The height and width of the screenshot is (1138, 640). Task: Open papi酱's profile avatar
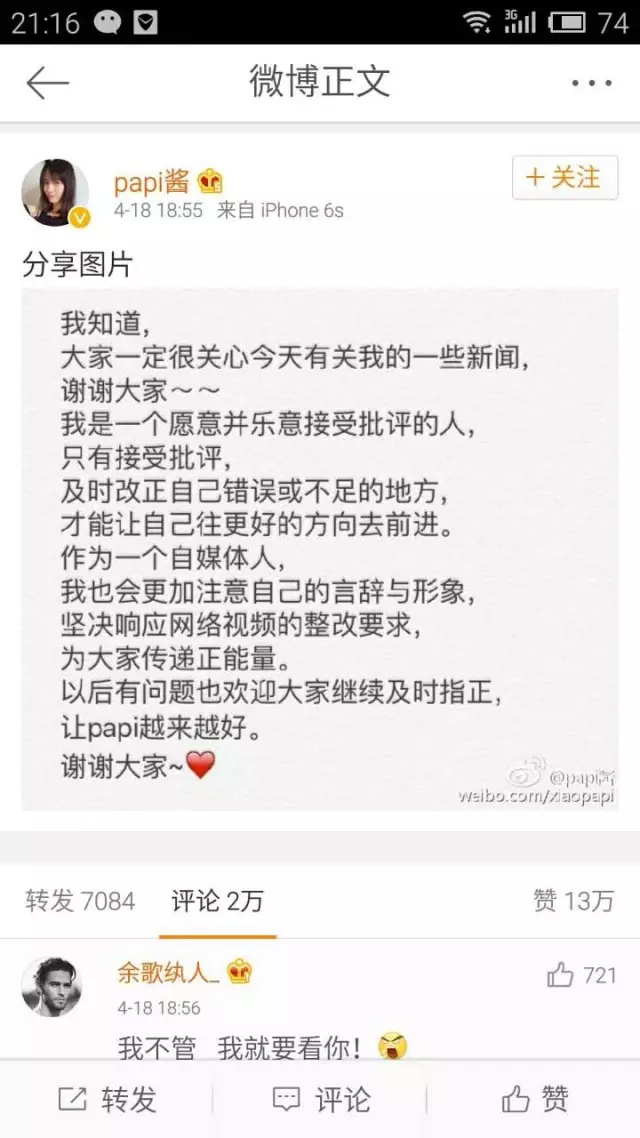[55, 192]
